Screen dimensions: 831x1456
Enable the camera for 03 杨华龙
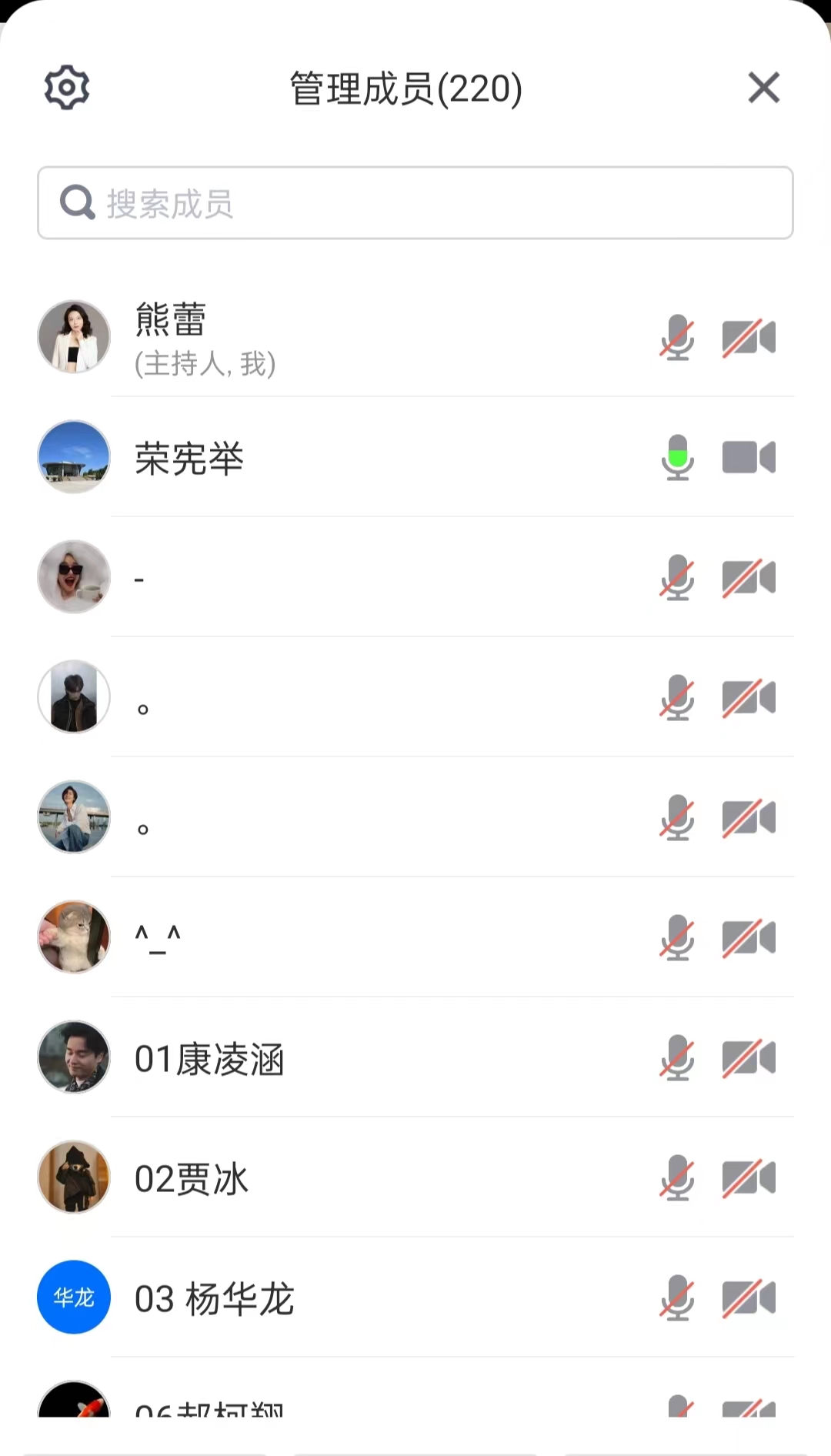748,1297
